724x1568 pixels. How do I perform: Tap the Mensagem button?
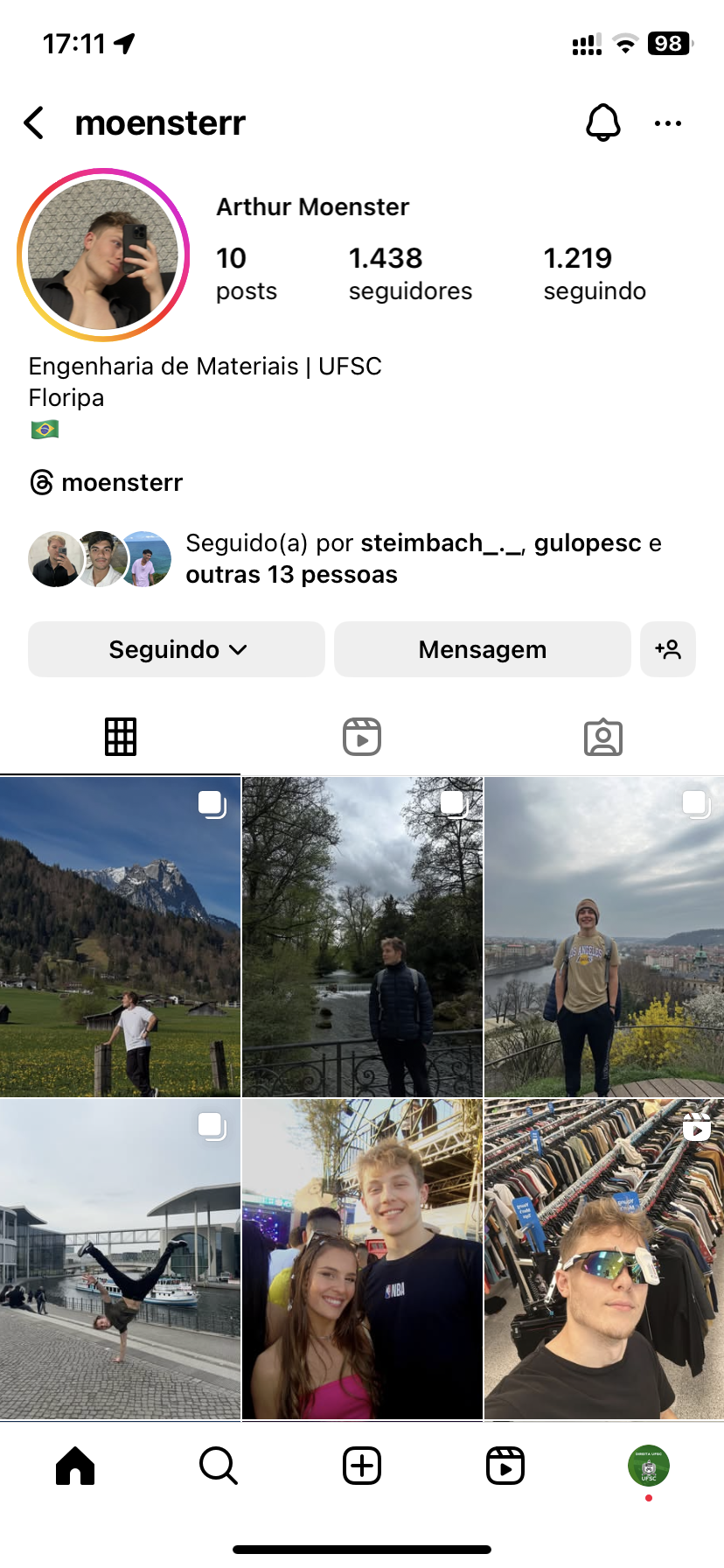482,649
